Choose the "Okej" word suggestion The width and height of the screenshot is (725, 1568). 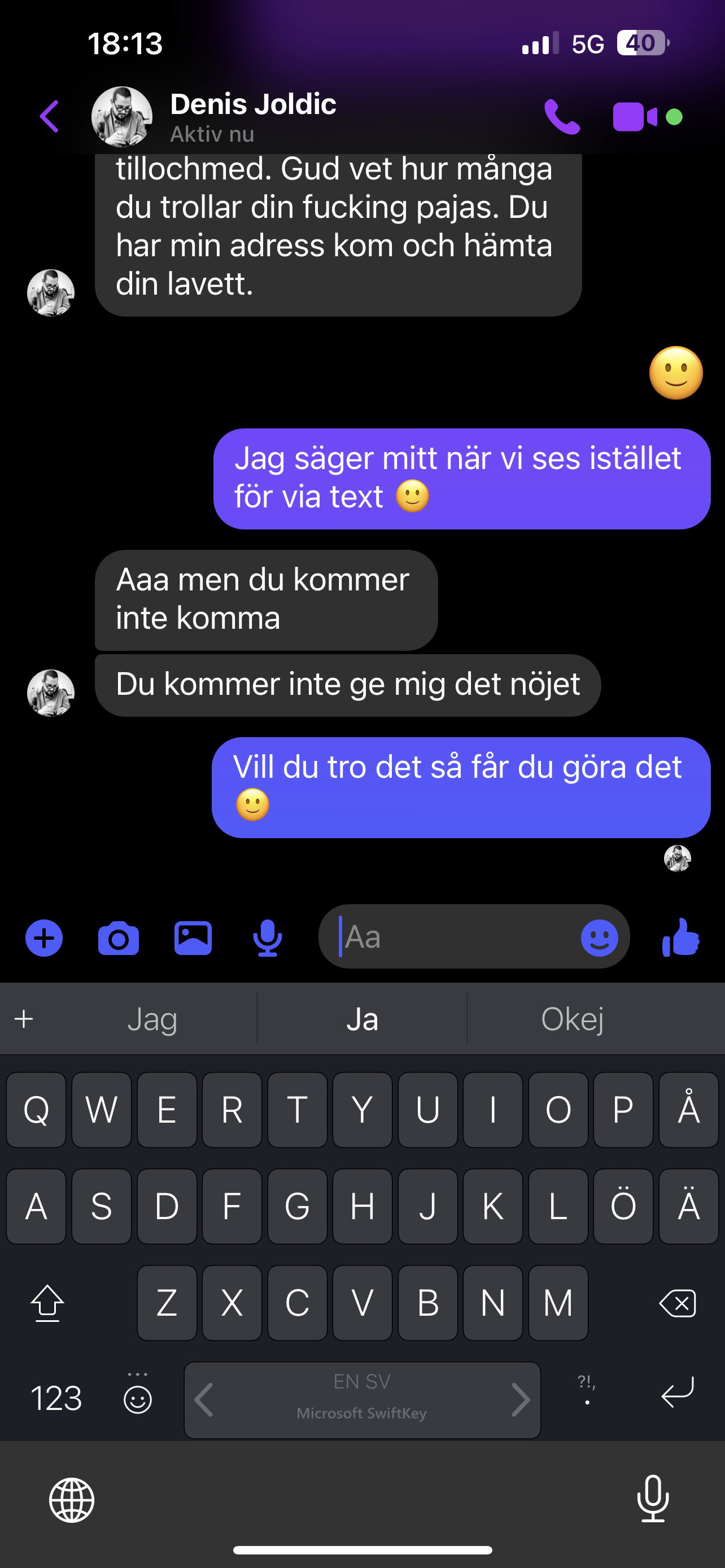coord(572,1018)
